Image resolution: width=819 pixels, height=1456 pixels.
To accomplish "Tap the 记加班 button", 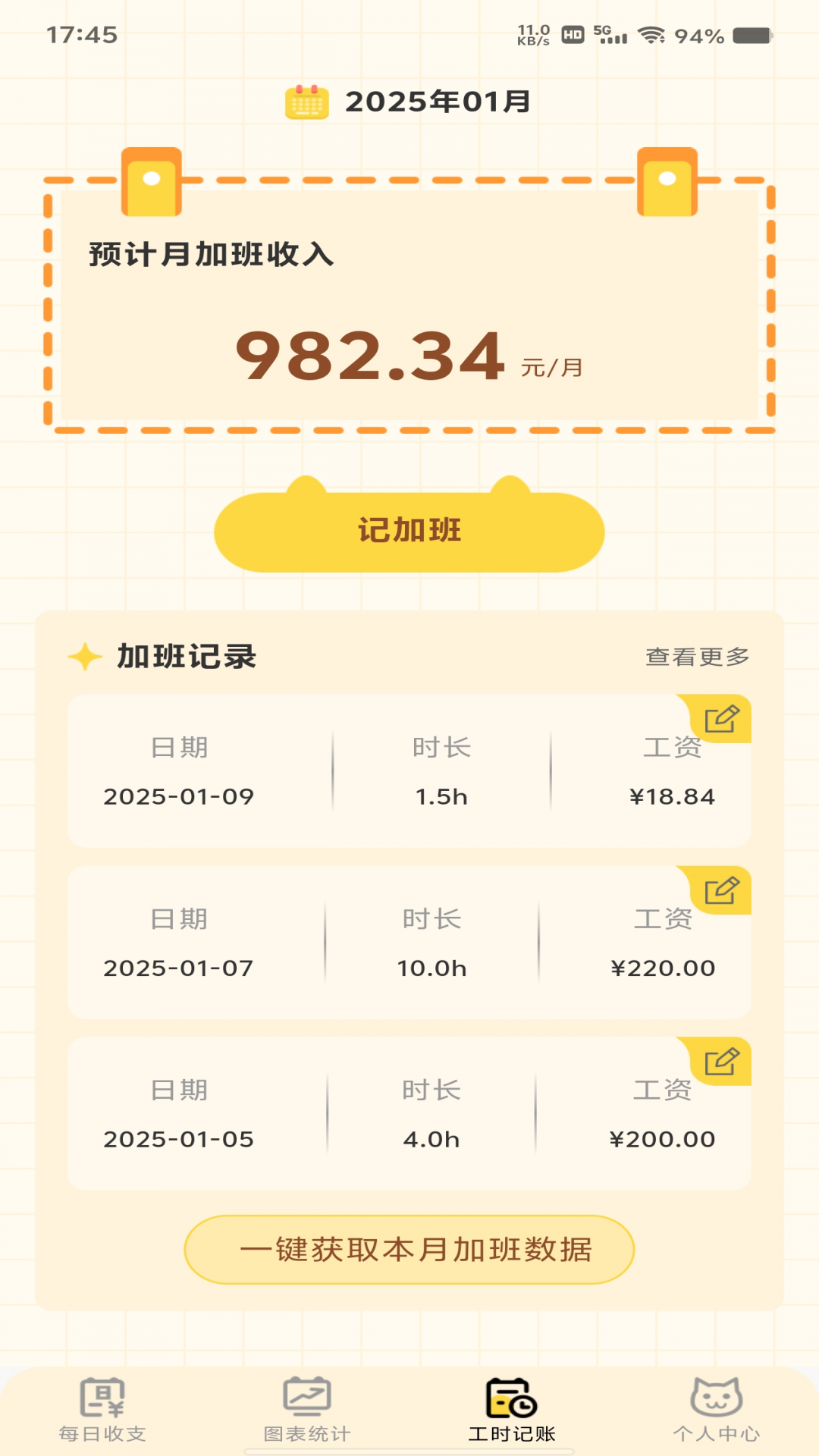I will click(409, 532).
